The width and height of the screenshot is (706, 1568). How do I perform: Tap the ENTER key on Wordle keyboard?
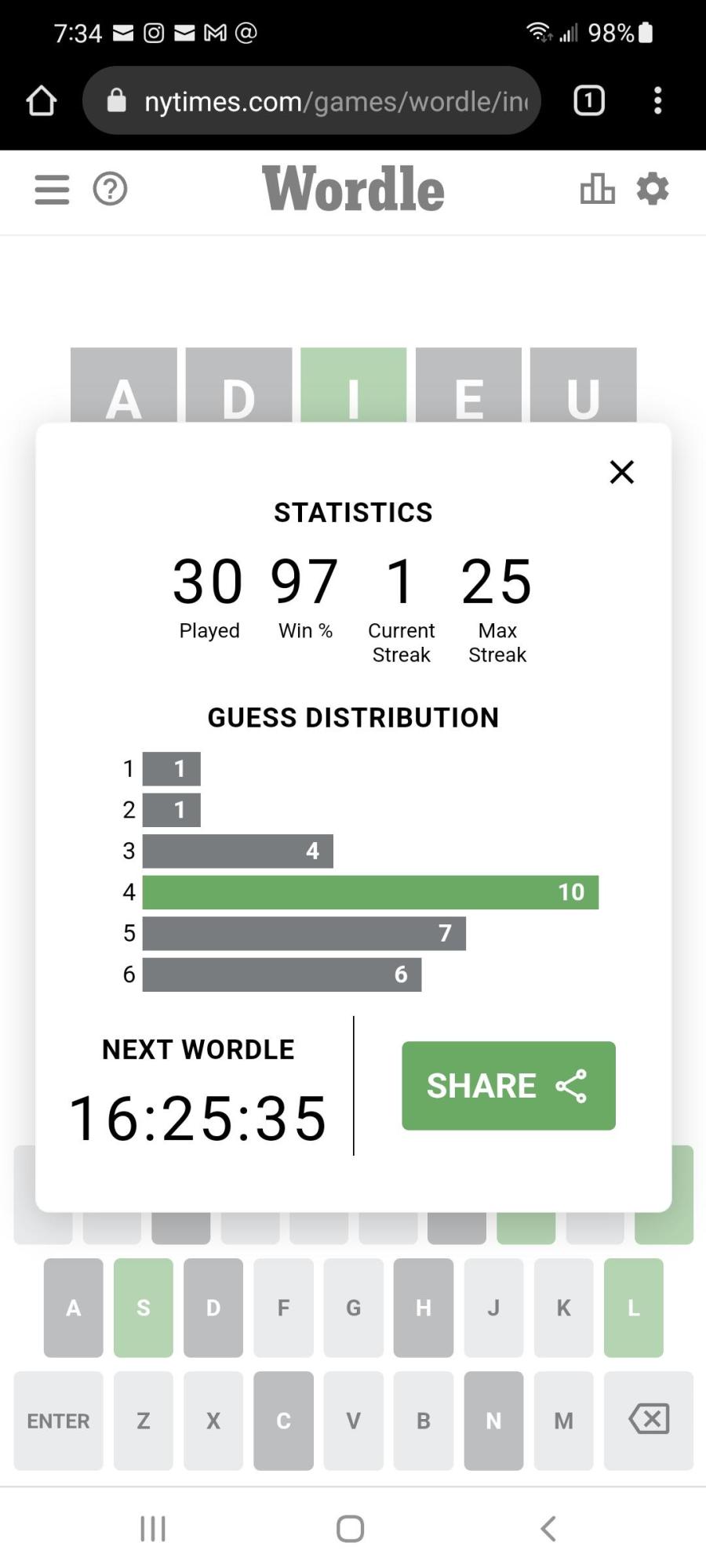pyautogui.click(x=58, y=1421)
